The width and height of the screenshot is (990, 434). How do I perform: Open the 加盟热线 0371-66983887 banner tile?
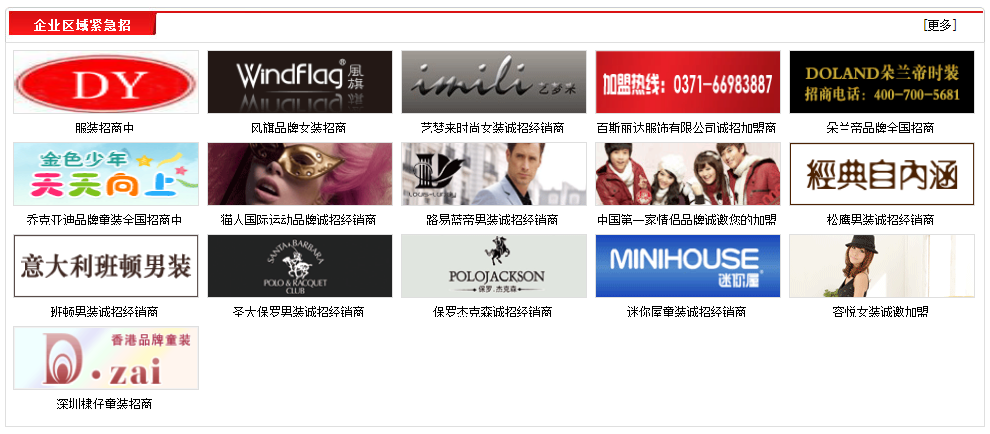tap(688, 82)
